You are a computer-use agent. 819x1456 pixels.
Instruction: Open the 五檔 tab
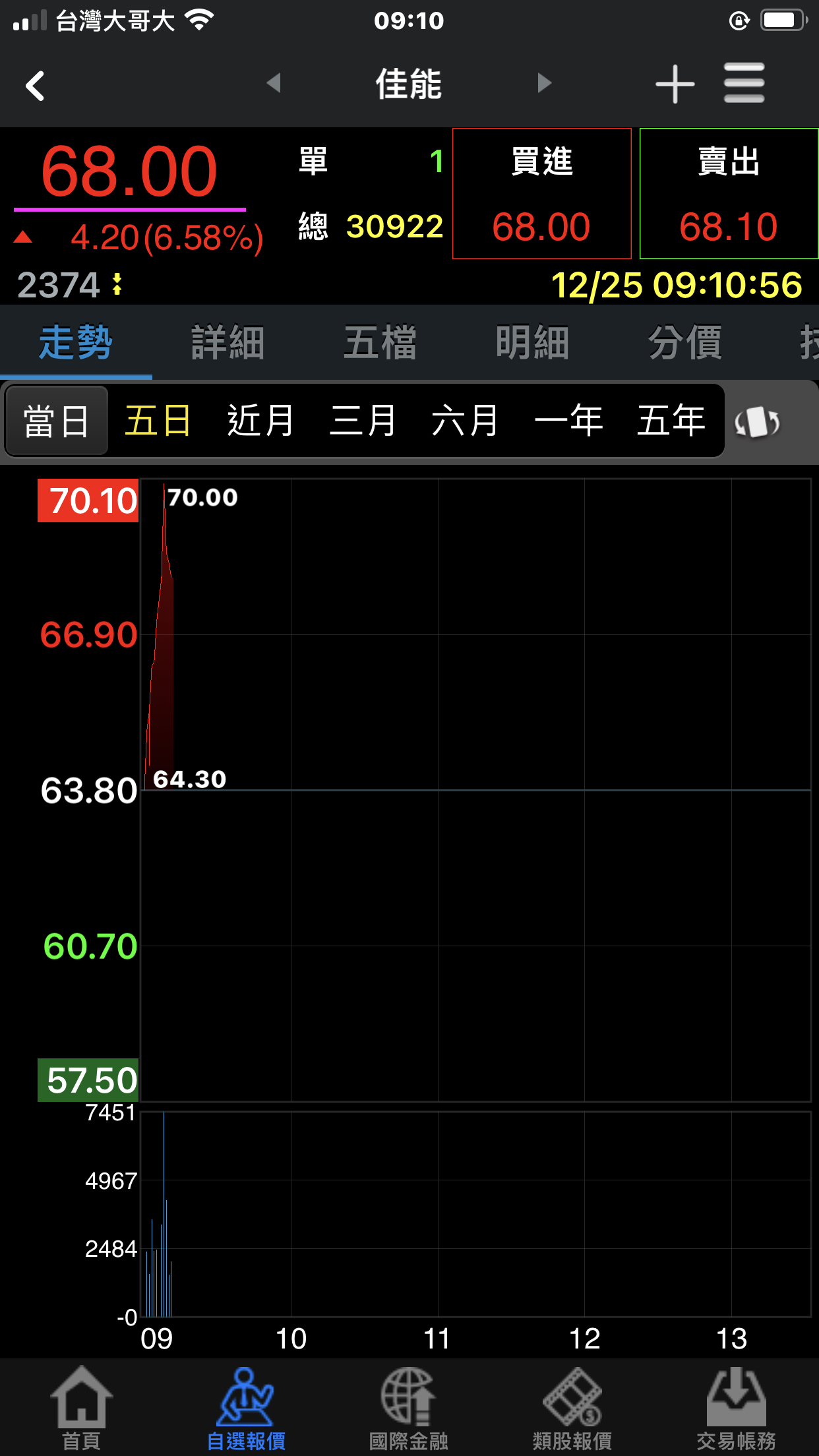point(380,343)
